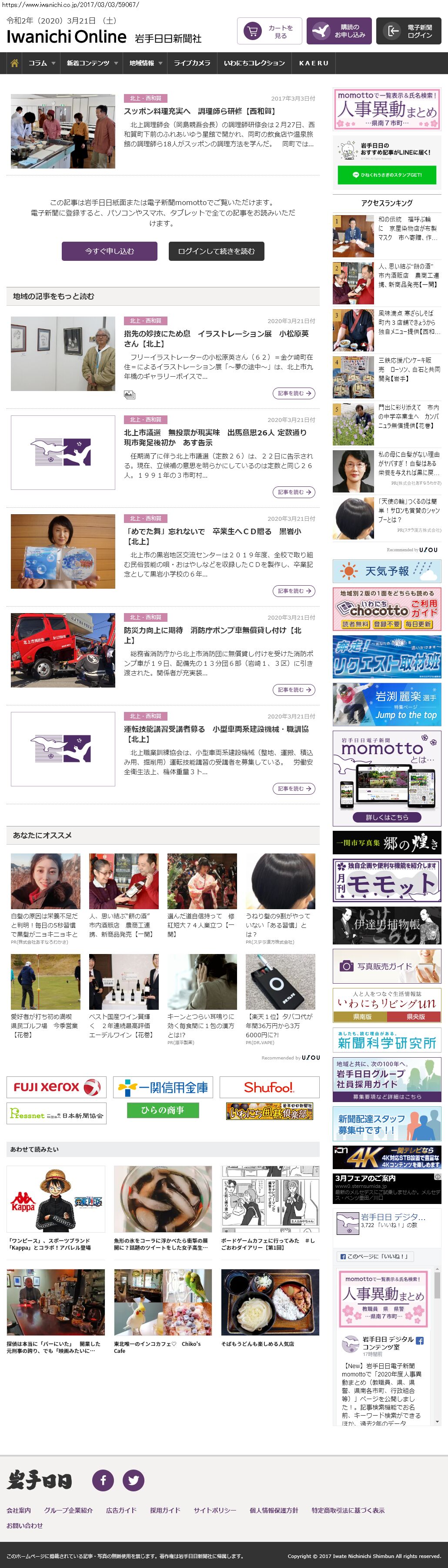Image resolution: width=448 pixels, height=1568 pixels.
Task: Open the Twitter icon in footer
Action: [134, 1480]
